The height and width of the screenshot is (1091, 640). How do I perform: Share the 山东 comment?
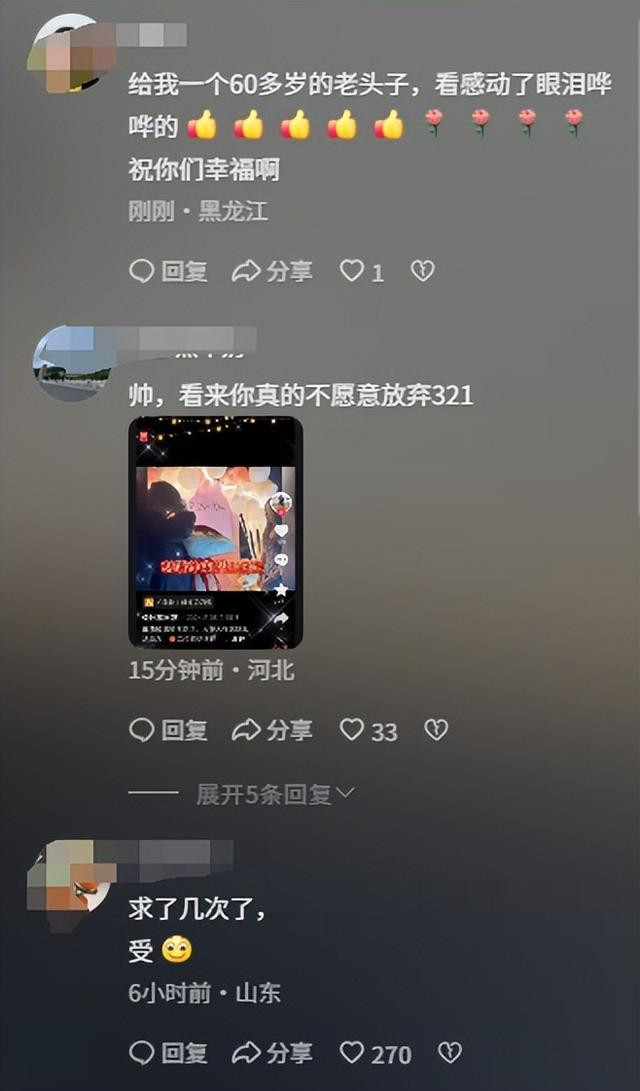[x=272, y=1052]
